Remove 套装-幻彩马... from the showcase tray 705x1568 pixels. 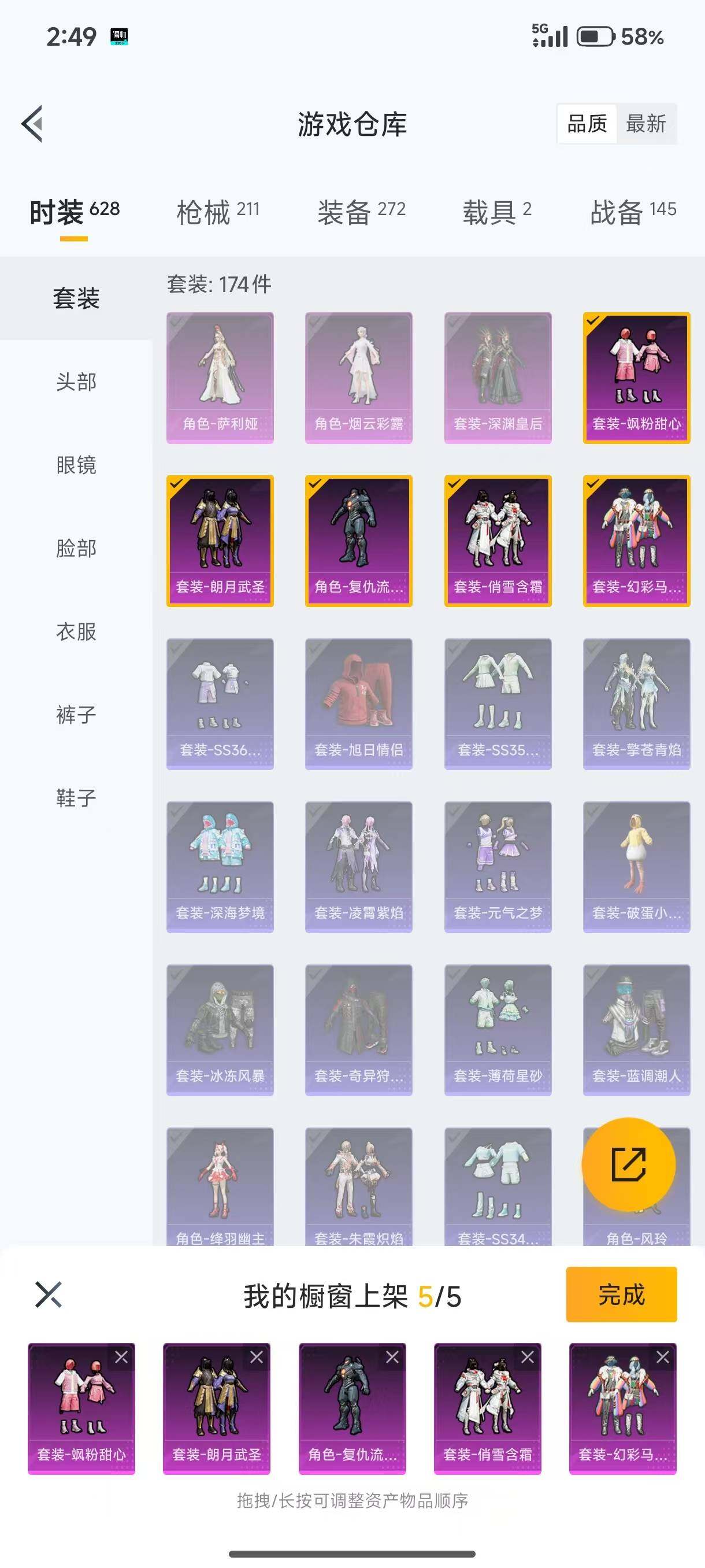(x=663, y=1357)
